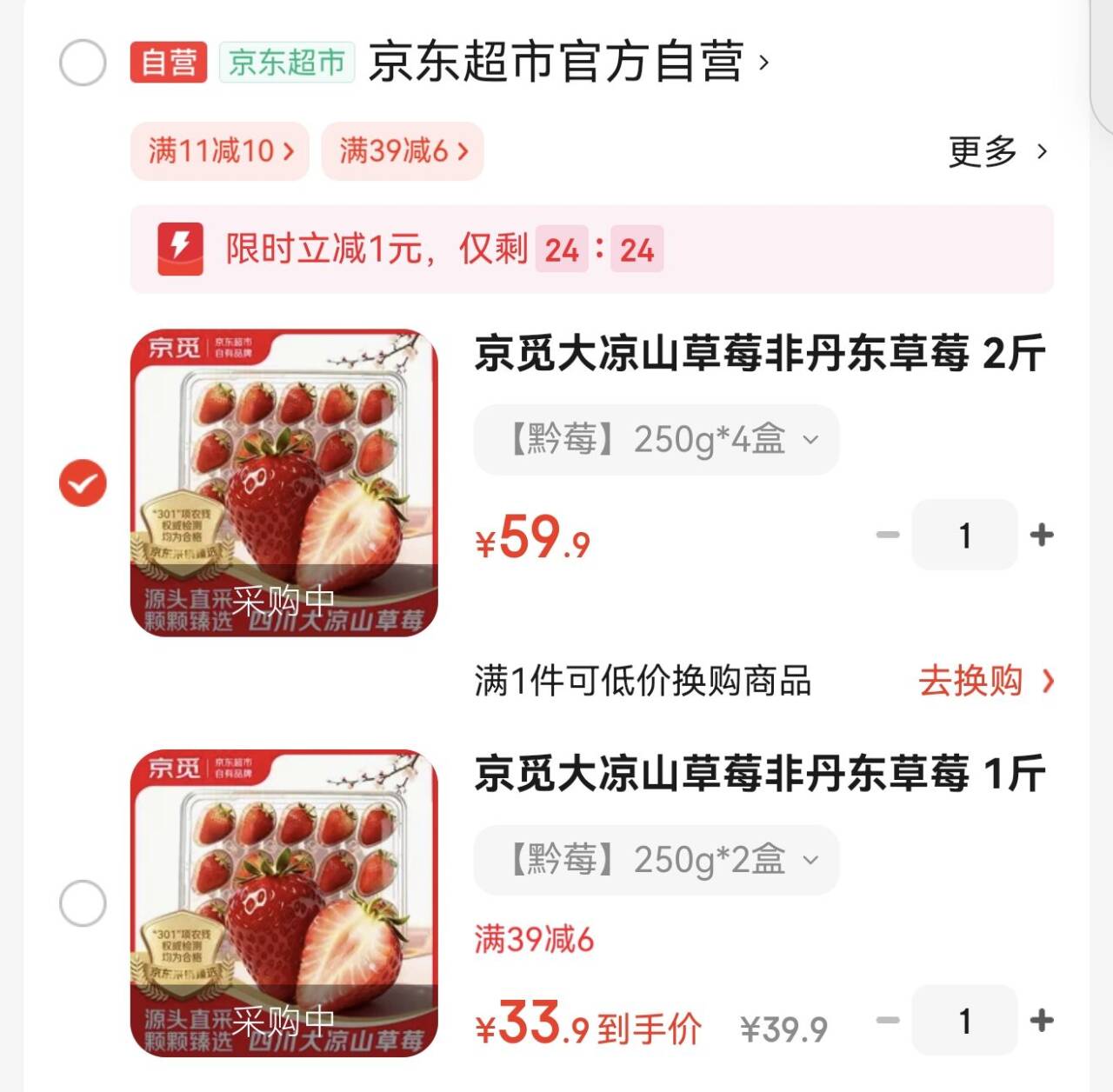
Task: Increase quantity of the 2斤 strawberries
Action: click(x=1041, y=535)
